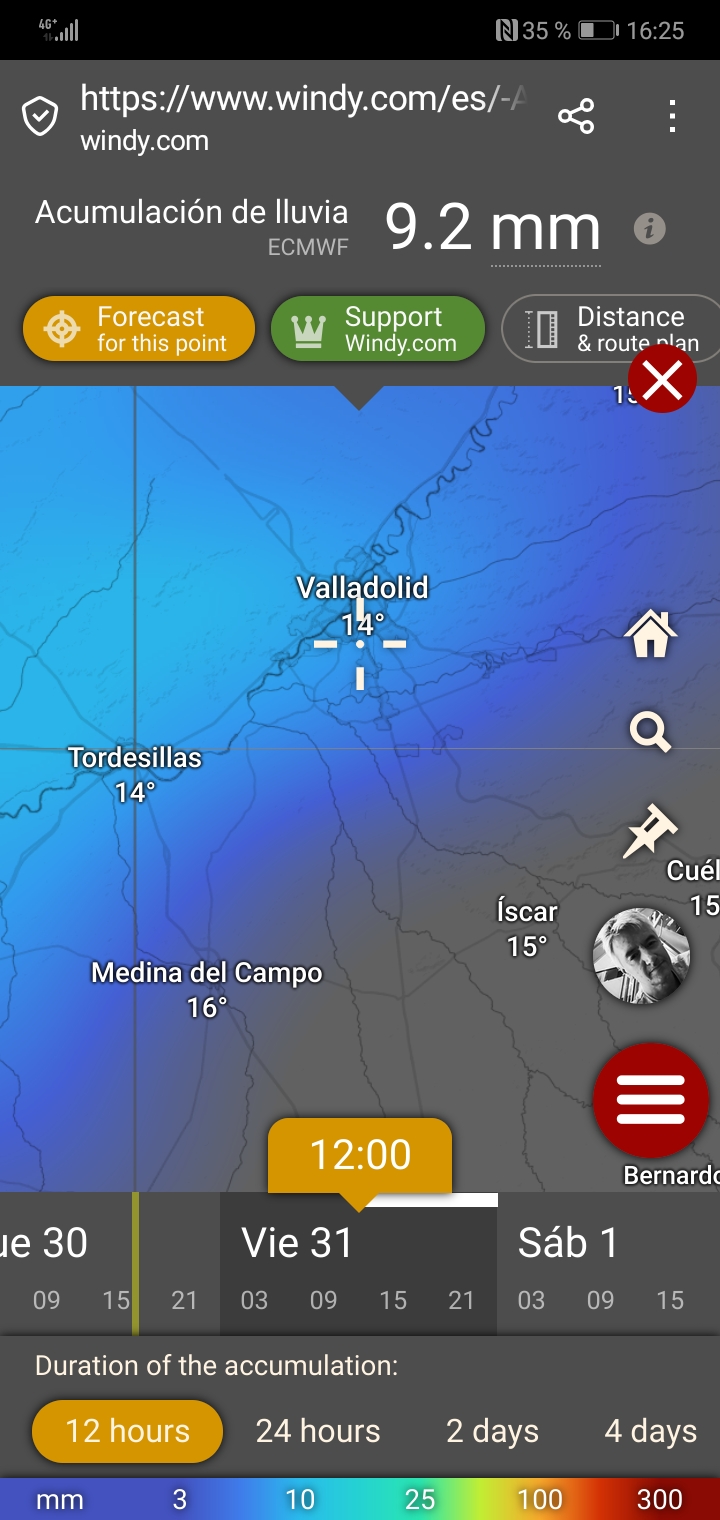Share this Windy page link
The image size is (720, 1520).
click(x=576, y=117)
